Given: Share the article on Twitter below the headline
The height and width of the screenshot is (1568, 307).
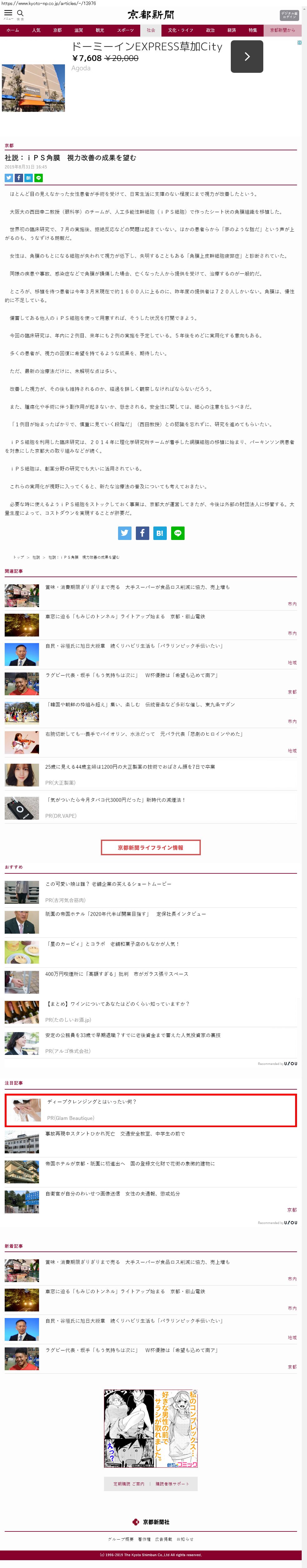Looking at the screenshot, I should coord(8,178).
